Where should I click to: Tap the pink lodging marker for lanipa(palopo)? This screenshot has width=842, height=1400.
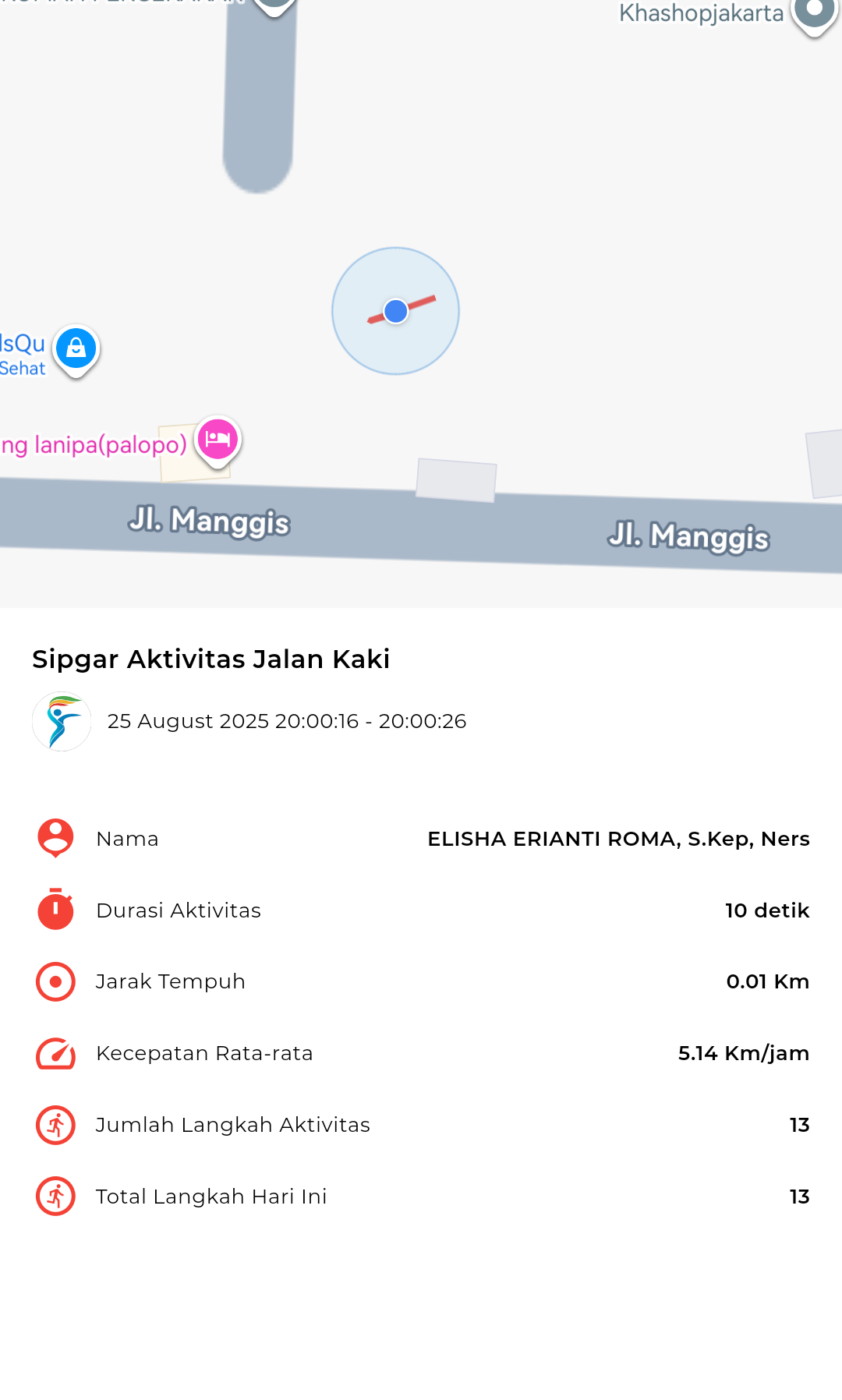pyautogui.click(x=218, y=441)
